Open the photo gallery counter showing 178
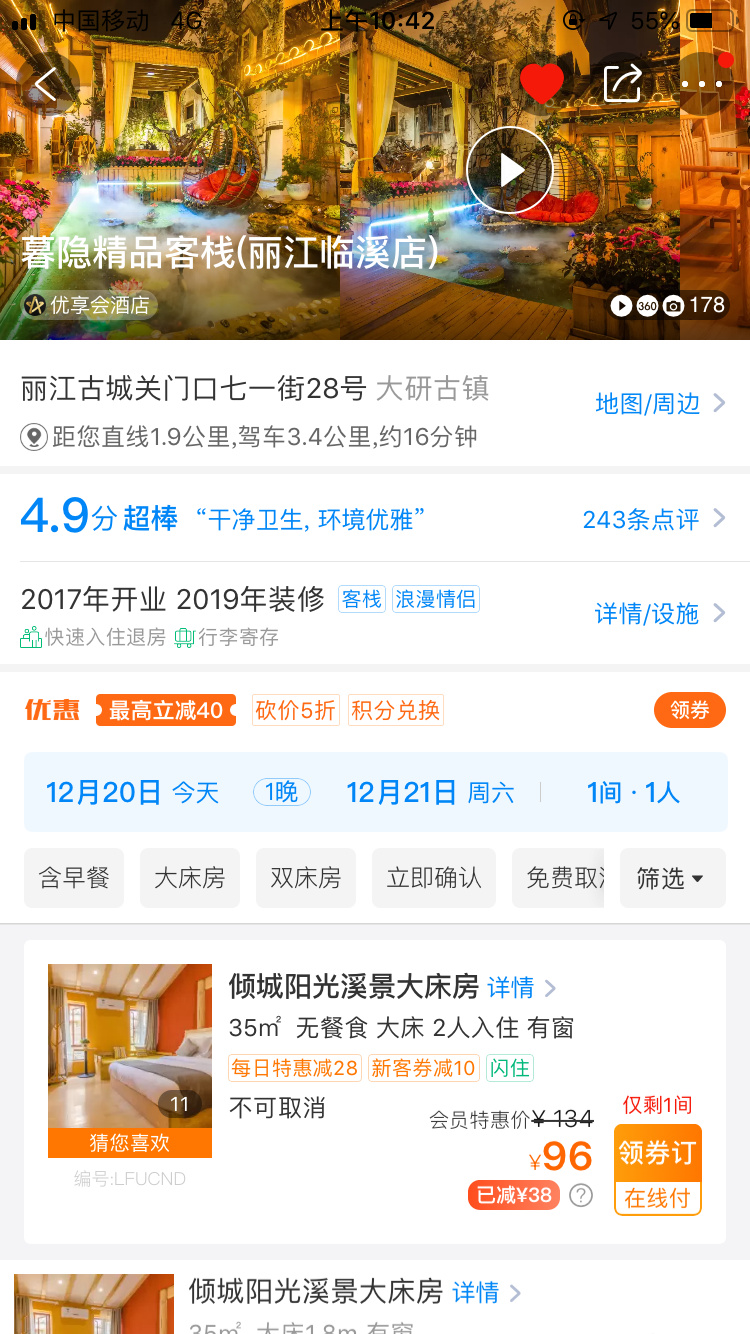 point(668,305)
